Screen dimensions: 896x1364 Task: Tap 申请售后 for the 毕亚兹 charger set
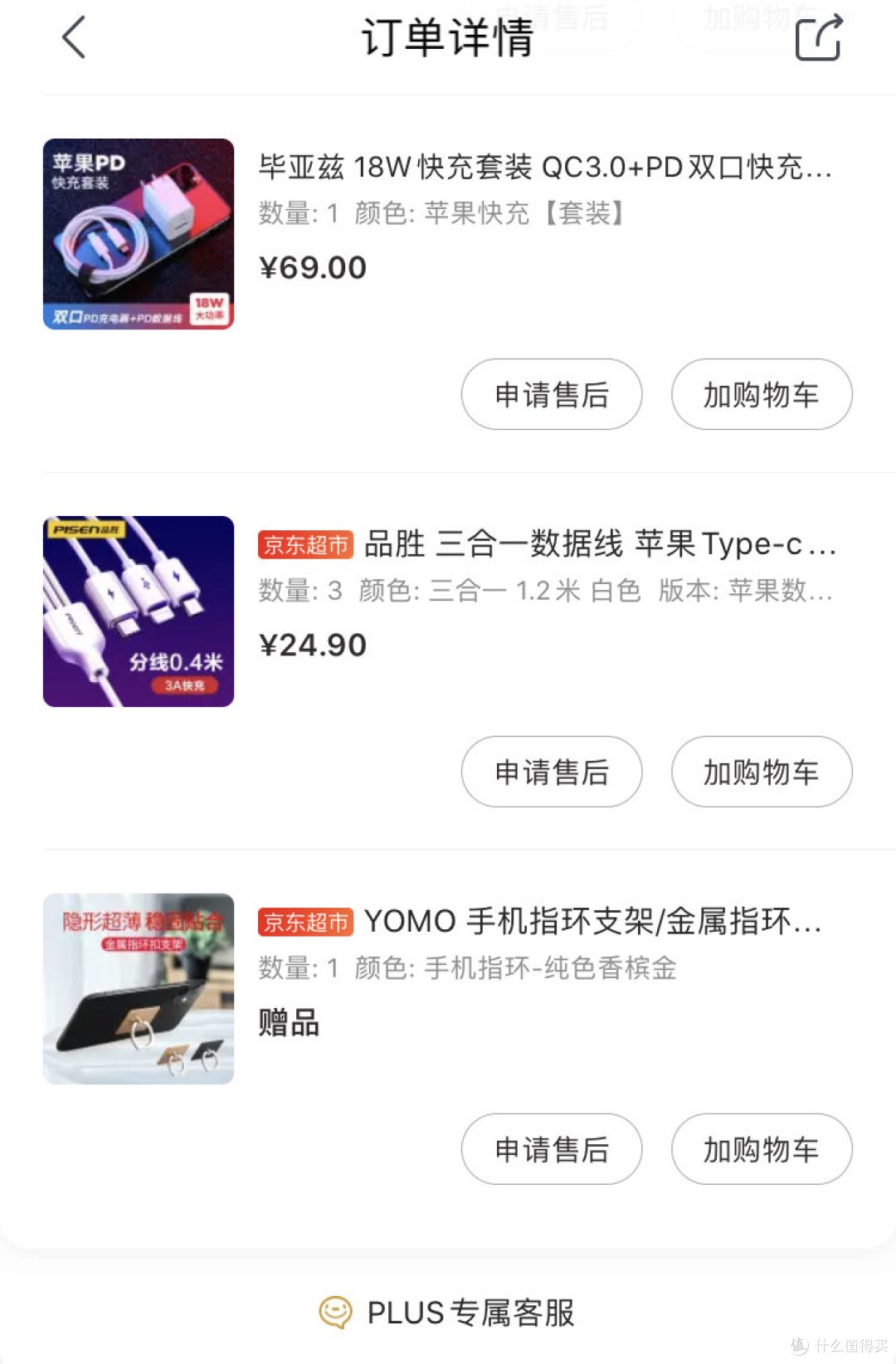pos(551,395)
